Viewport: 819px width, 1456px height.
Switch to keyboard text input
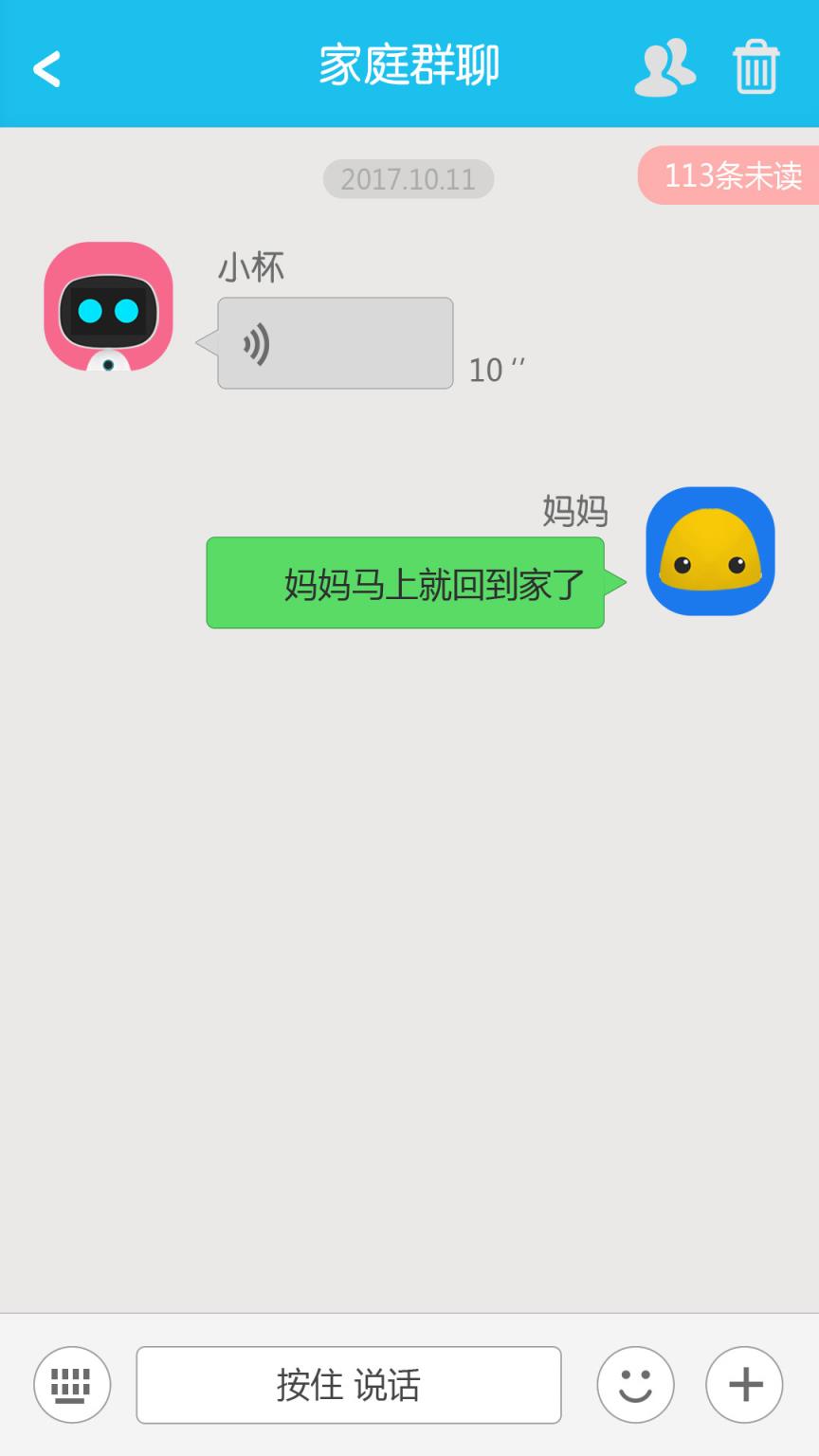pos(71,1384)
